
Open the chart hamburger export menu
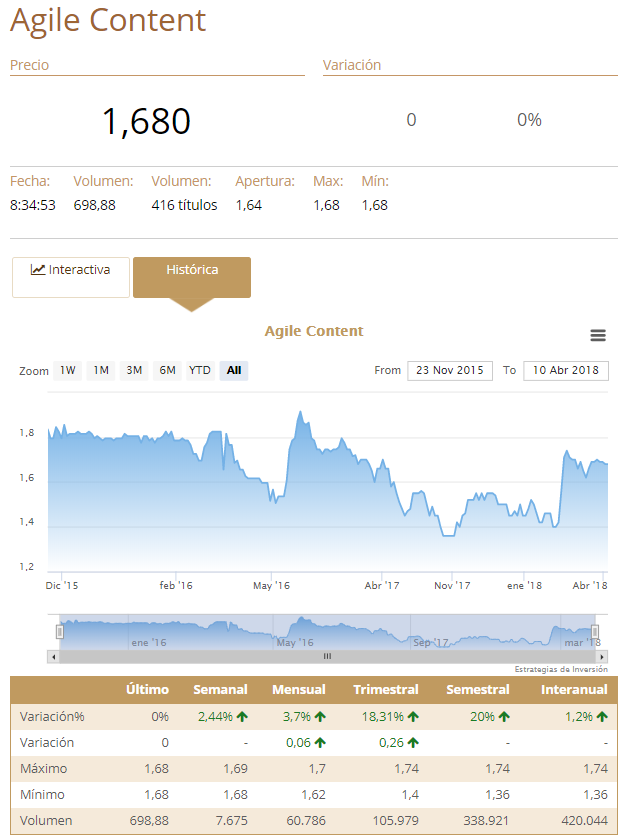click(x=598, y=335)
